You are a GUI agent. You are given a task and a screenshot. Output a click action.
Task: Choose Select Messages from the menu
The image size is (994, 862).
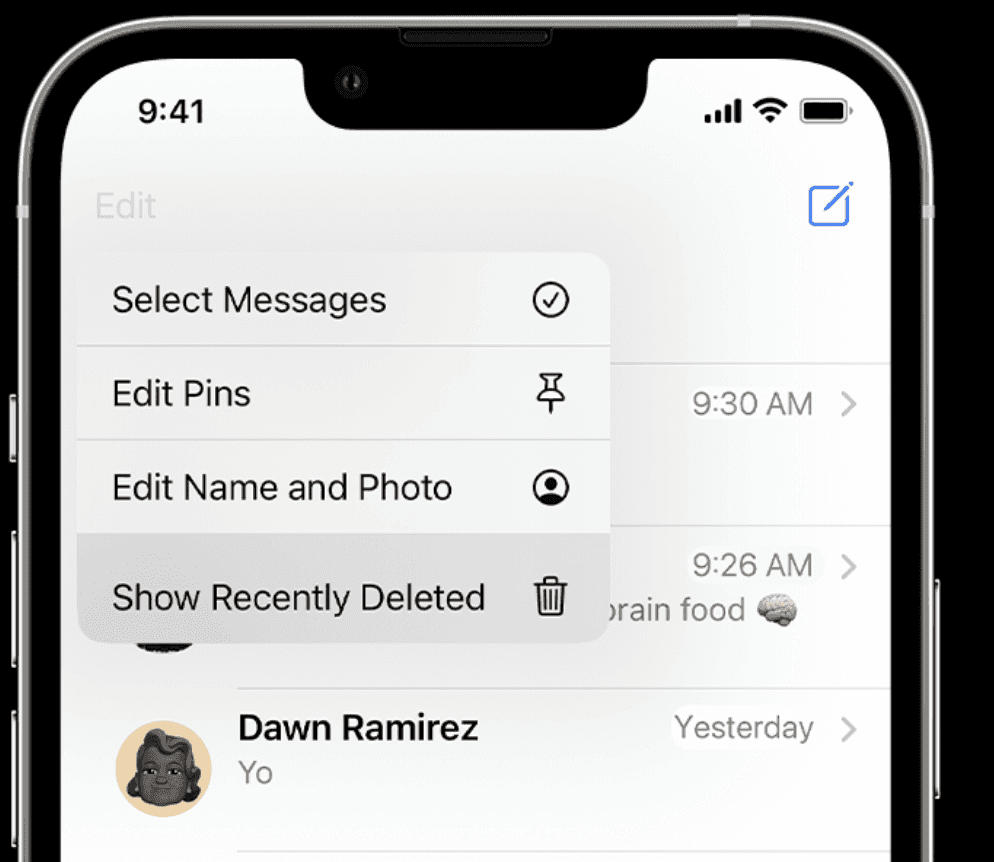coord(340,300)
